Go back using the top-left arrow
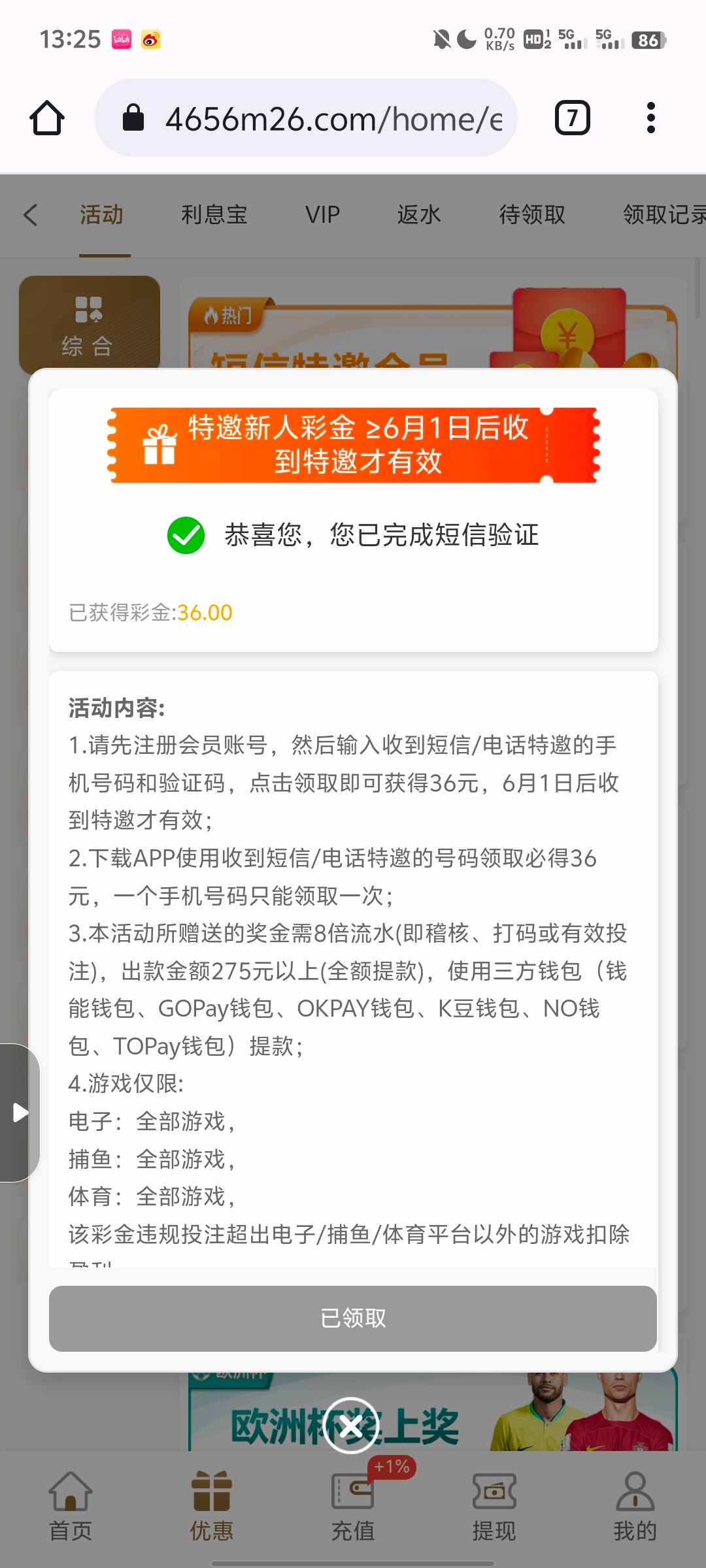This screenshot has width=706, height=1568. click(31, 215)
